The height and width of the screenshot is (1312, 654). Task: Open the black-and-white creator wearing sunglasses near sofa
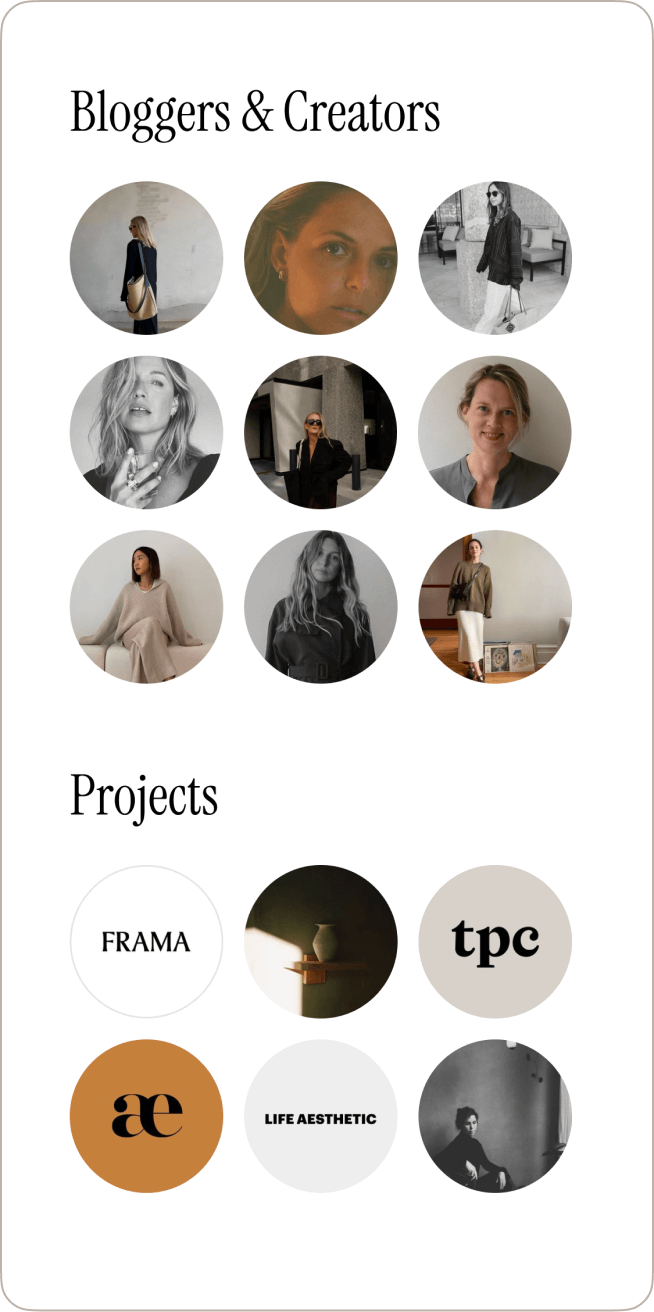point(495,258)
